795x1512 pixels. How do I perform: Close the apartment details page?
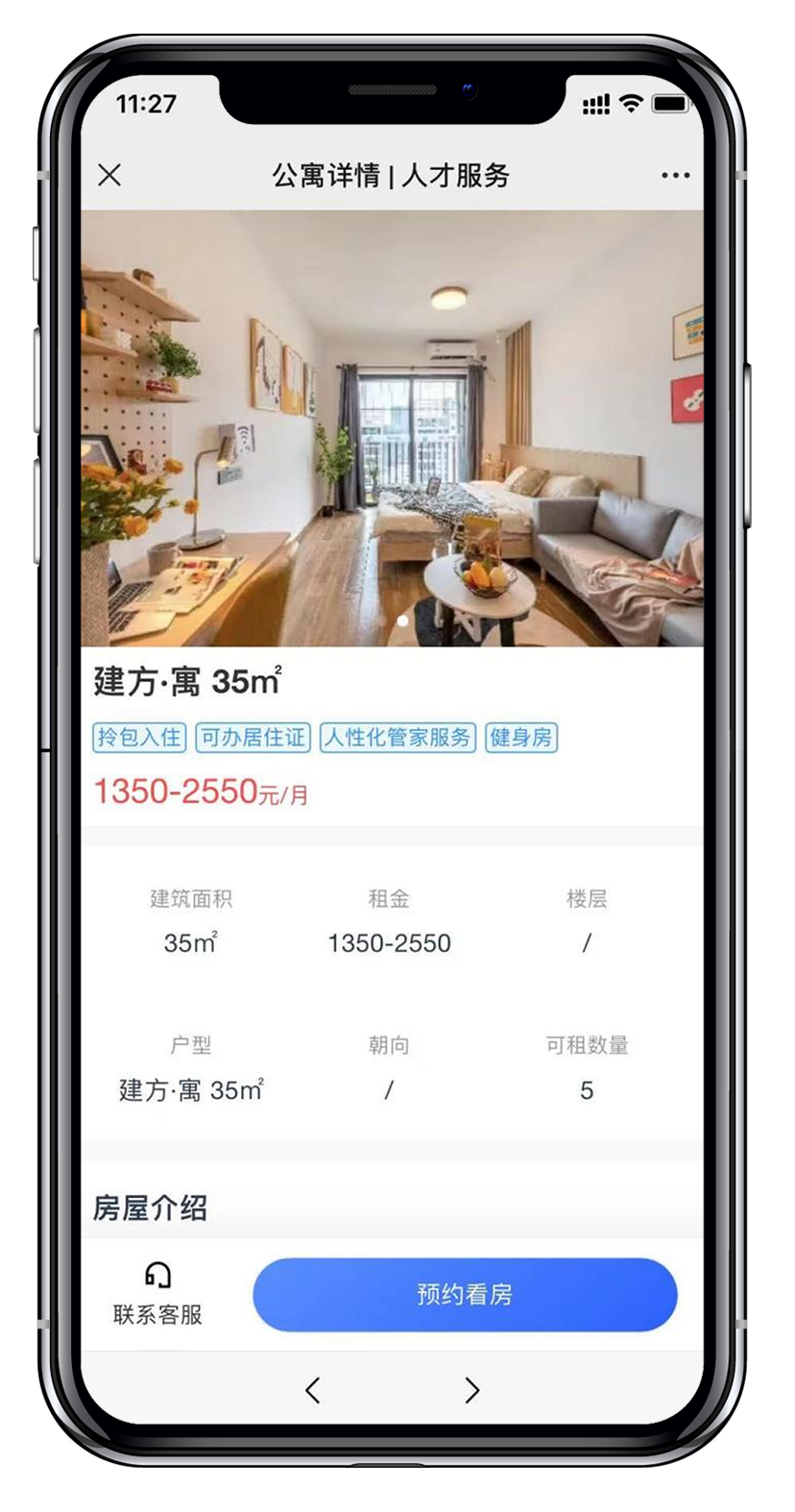click(x=109, y=175)
